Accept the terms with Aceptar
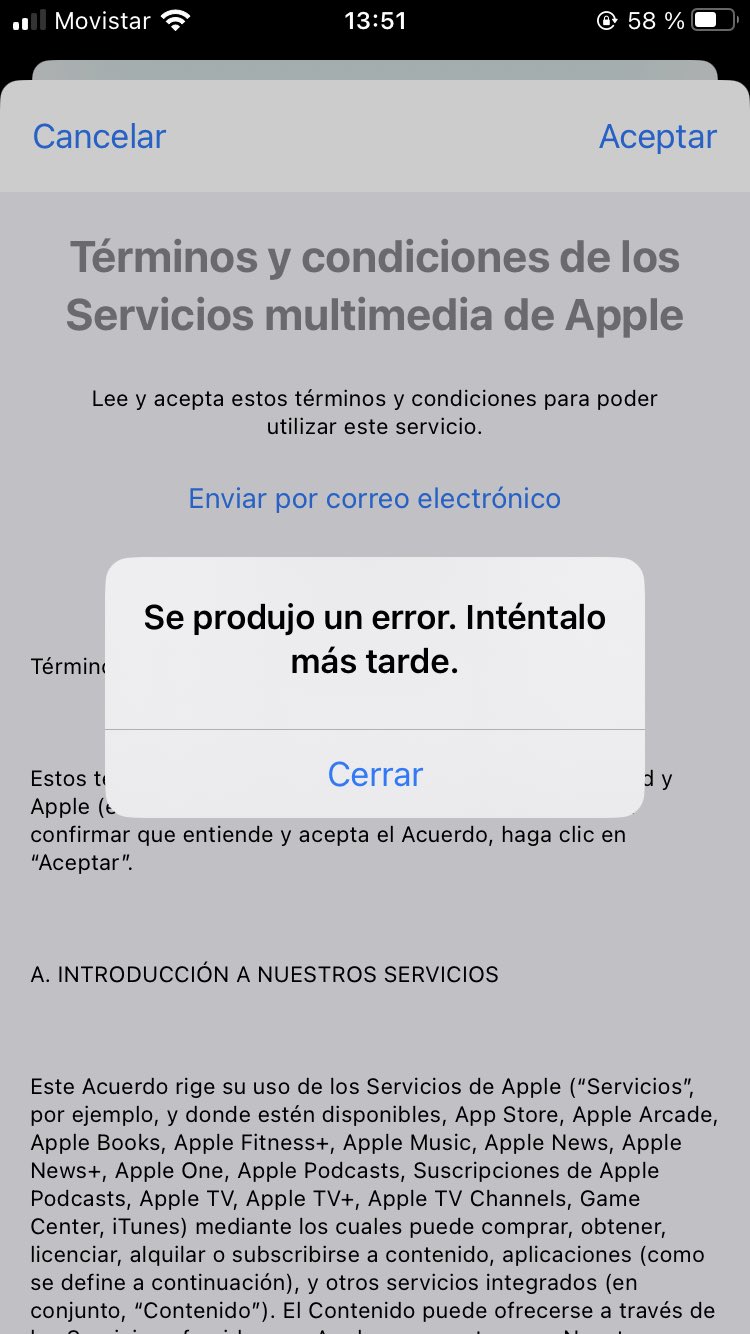The image size is (750, 1334). (658, 137)
